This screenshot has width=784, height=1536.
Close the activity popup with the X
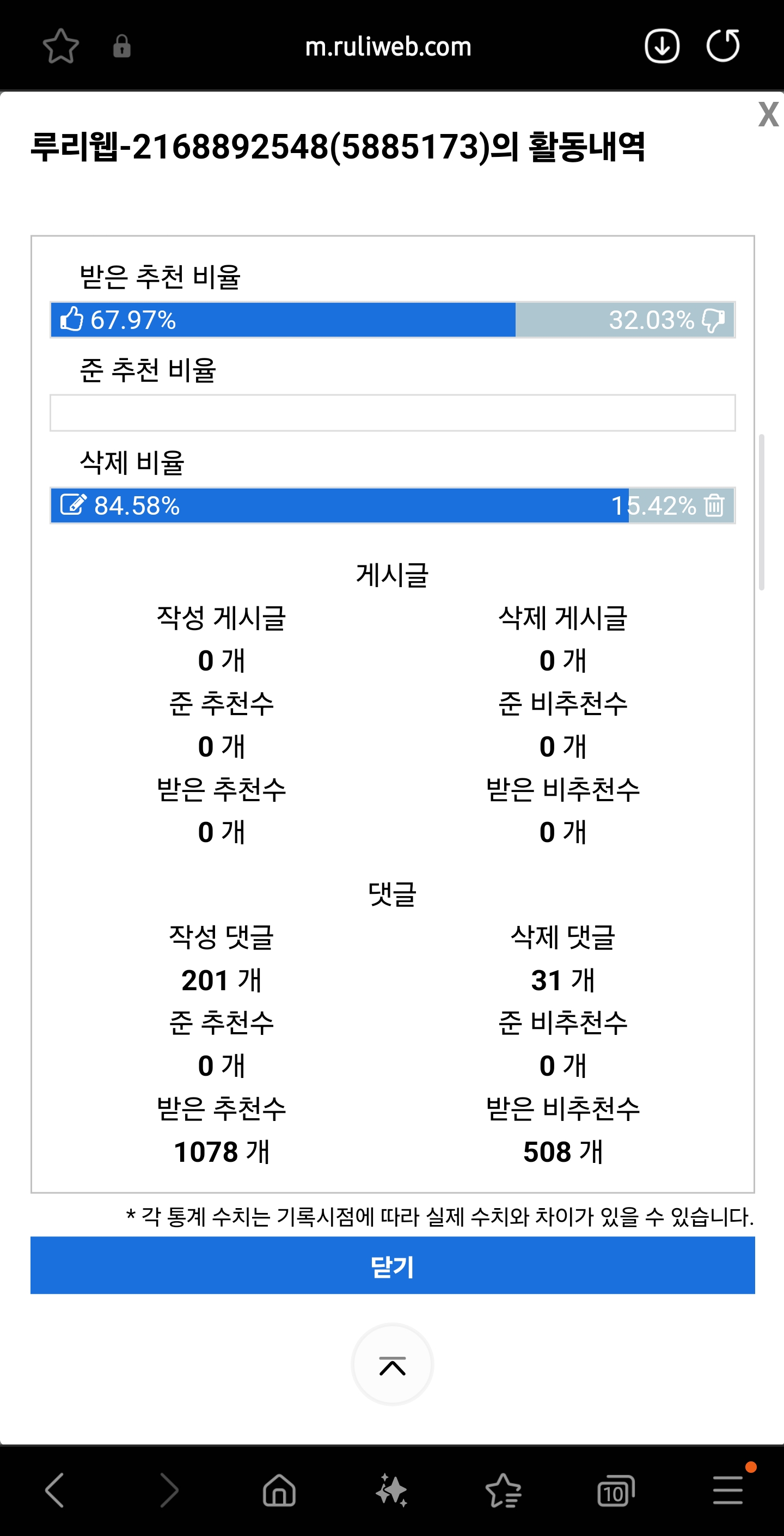(x=768, y=114)
